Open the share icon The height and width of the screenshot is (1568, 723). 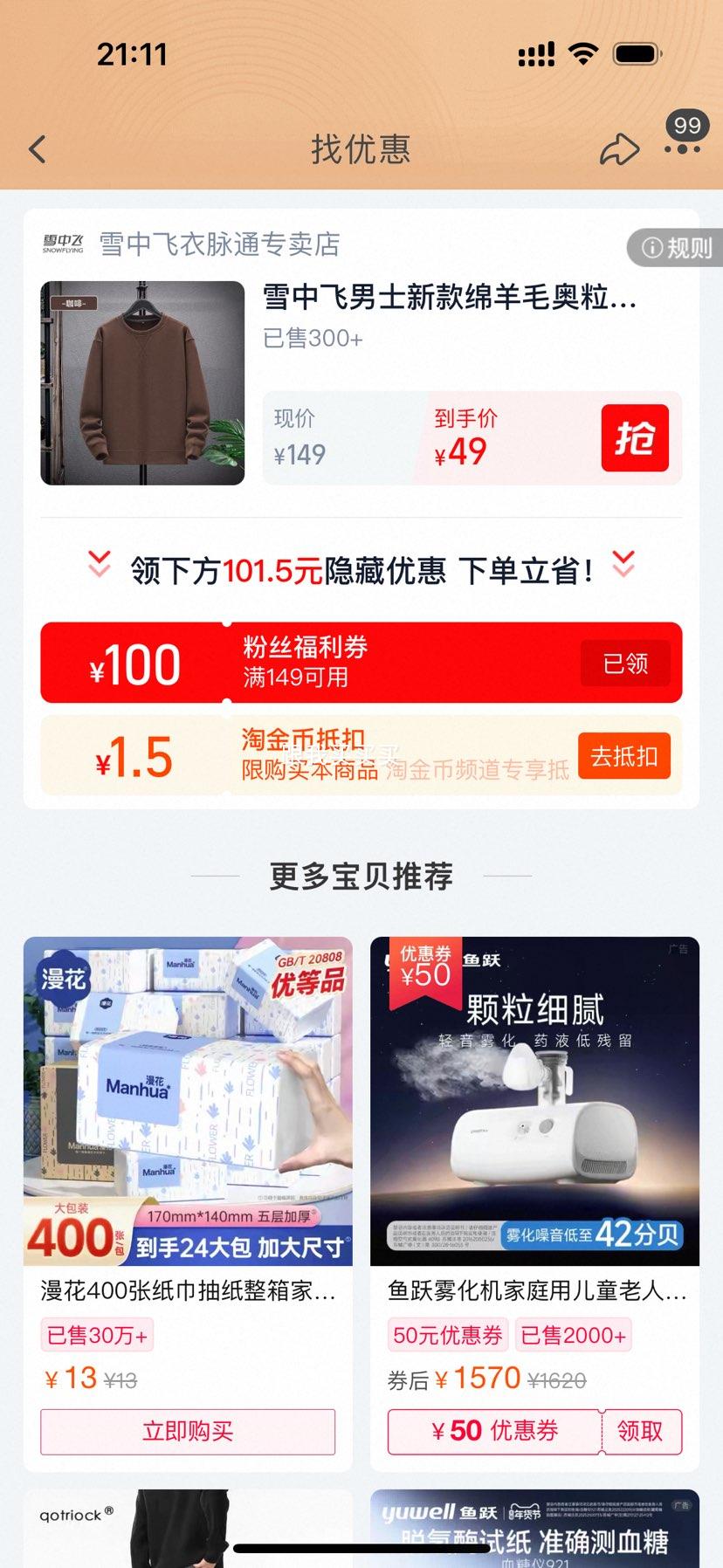[620, 148]
